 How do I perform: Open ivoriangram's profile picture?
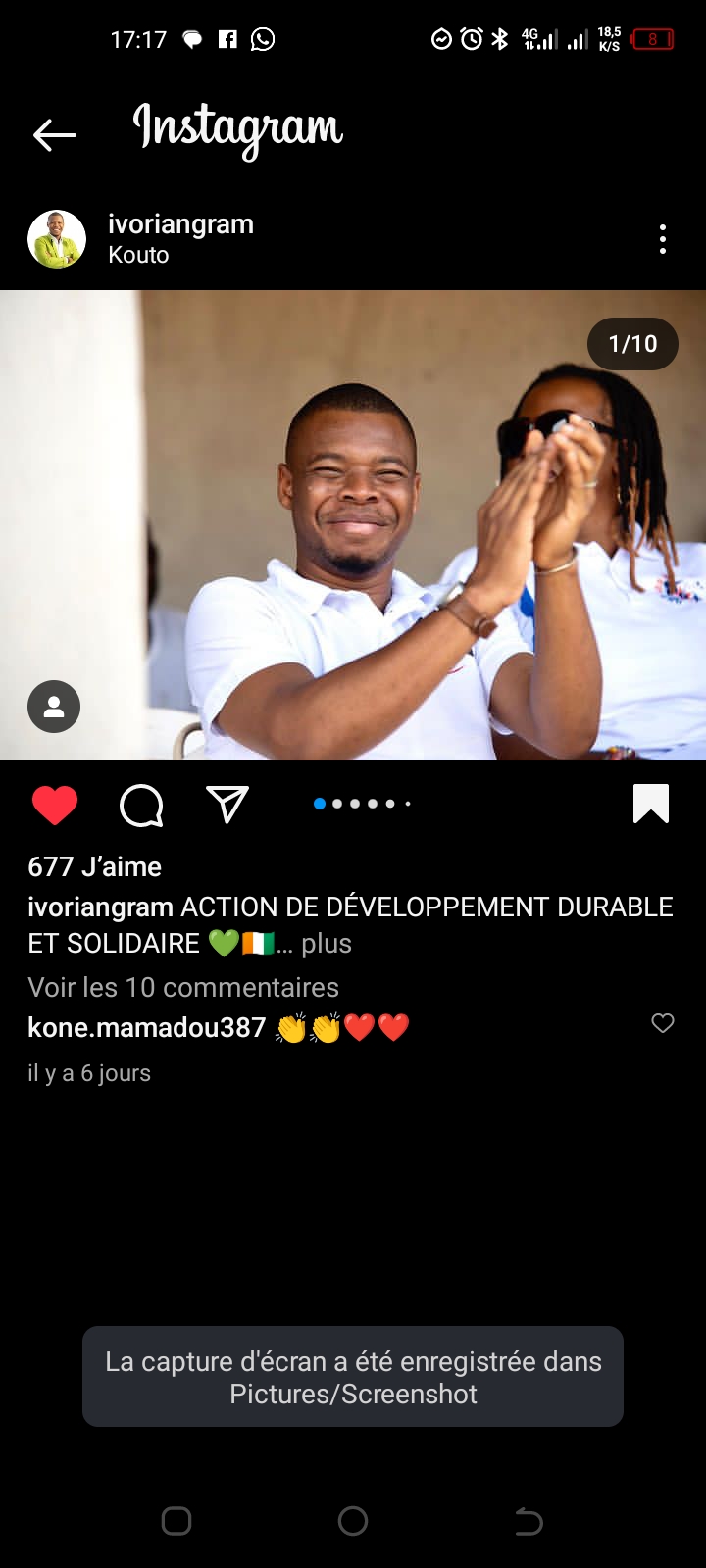[x=57, y=239]
